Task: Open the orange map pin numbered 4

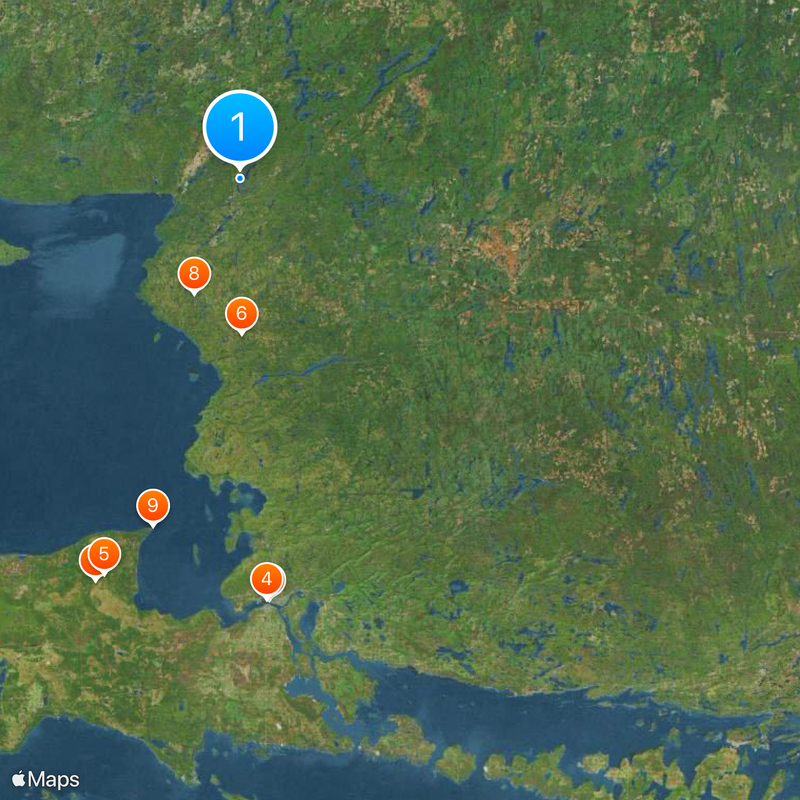Action: tap(265, 579)
